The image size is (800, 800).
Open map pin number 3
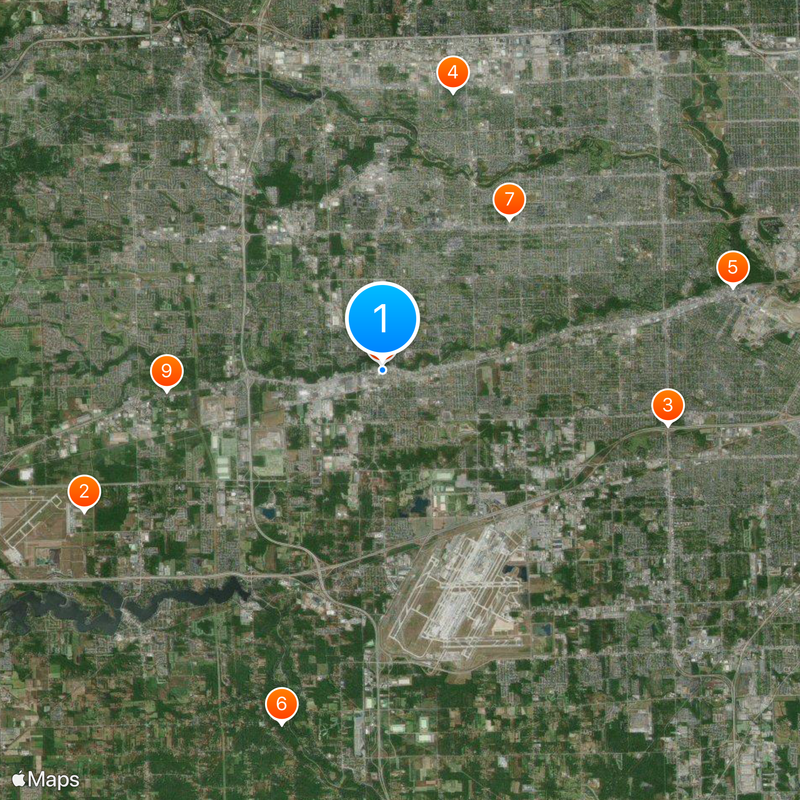click(x=668, y=406)
